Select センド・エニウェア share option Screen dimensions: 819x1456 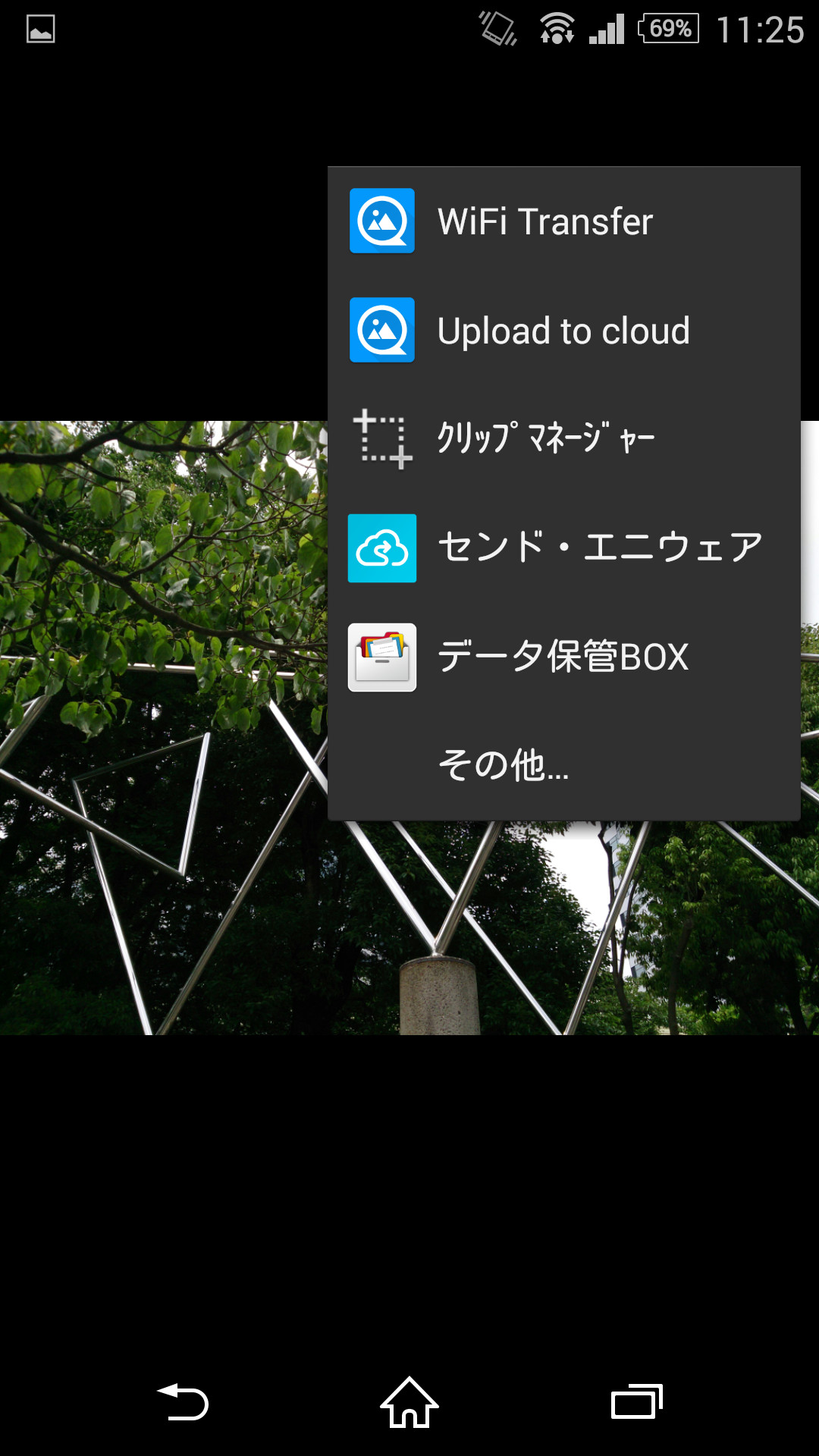[x=599, y=544]
